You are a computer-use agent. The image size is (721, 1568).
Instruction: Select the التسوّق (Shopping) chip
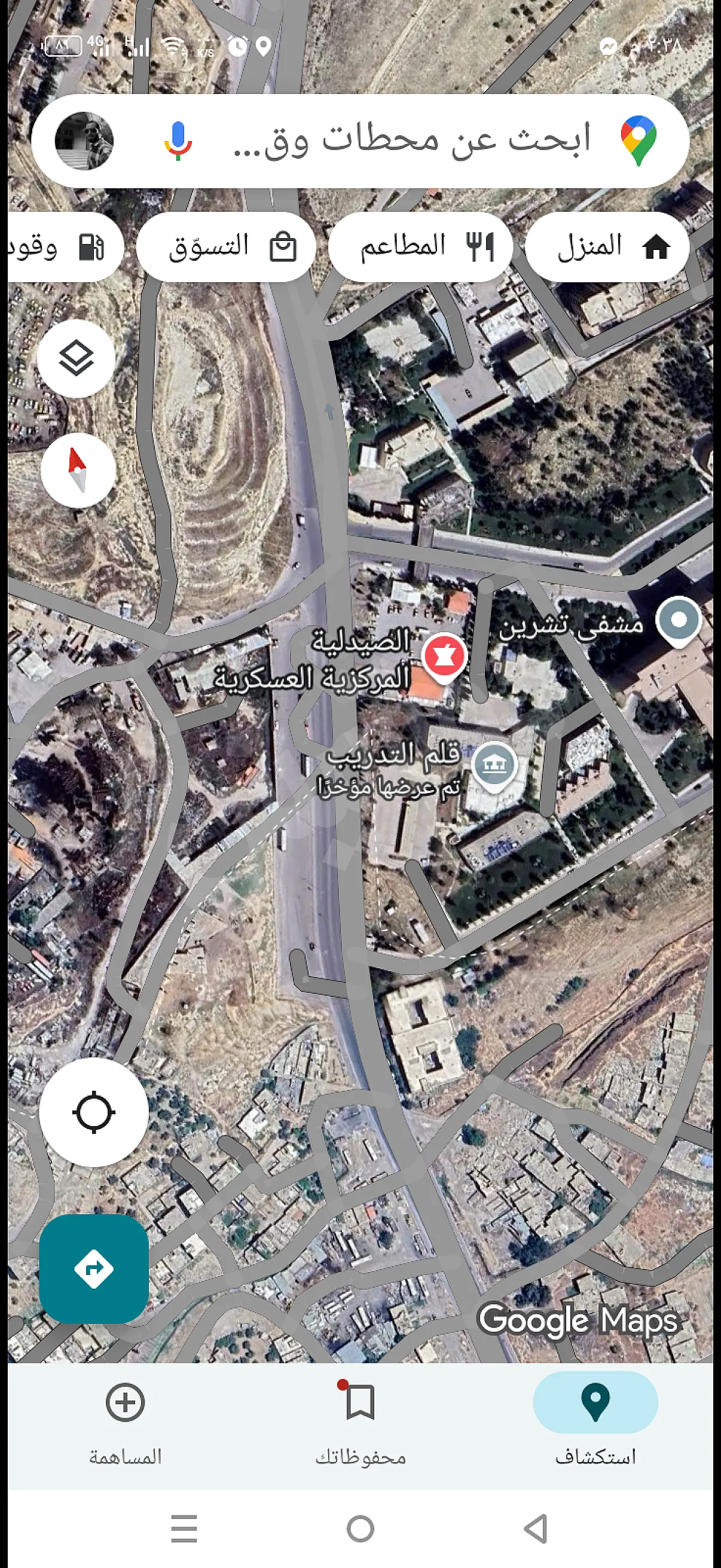[x=226, y=246]
